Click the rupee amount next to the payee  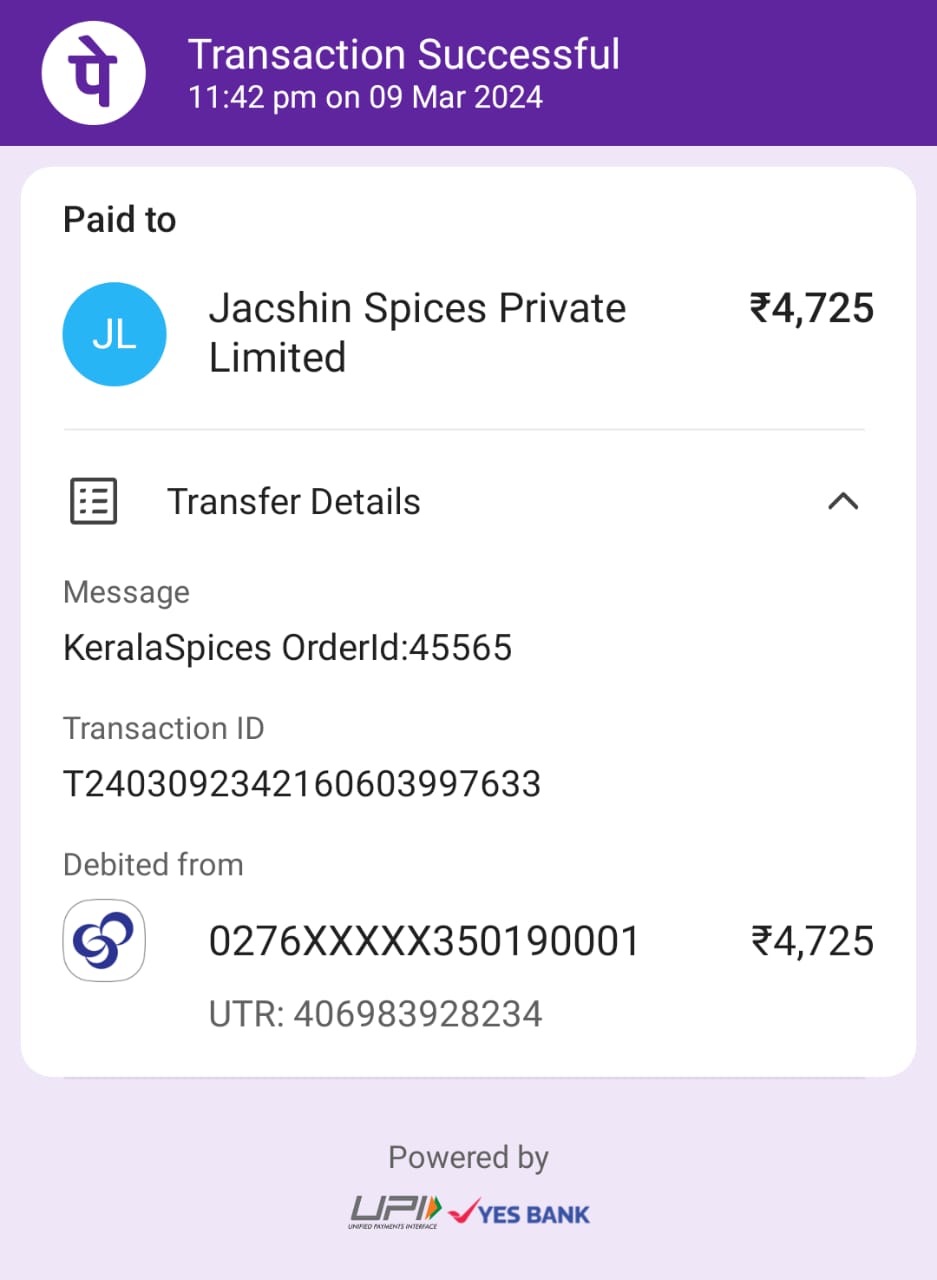813,308
